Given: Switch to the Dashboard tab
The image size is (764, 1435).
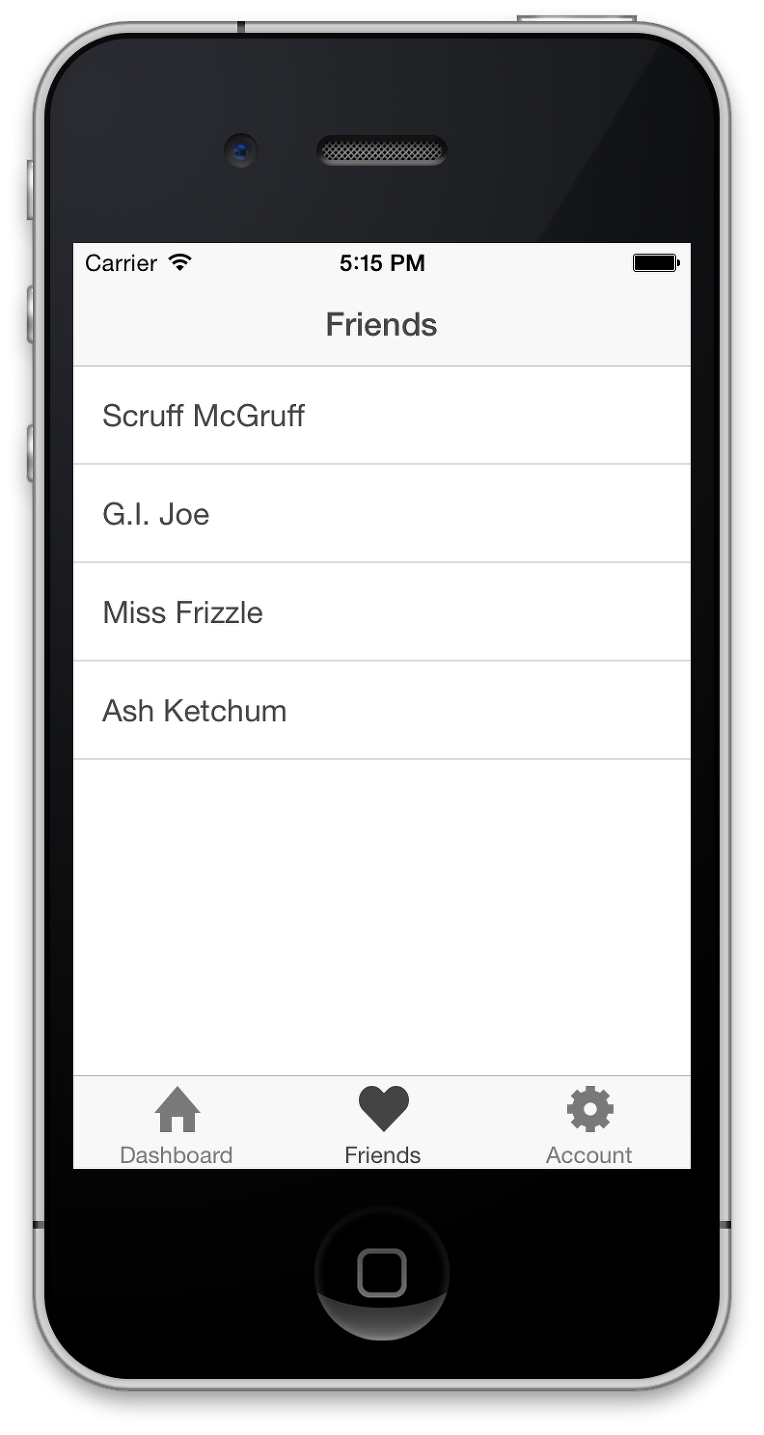Looking at the screenshot, I should tap(177, 1125).
